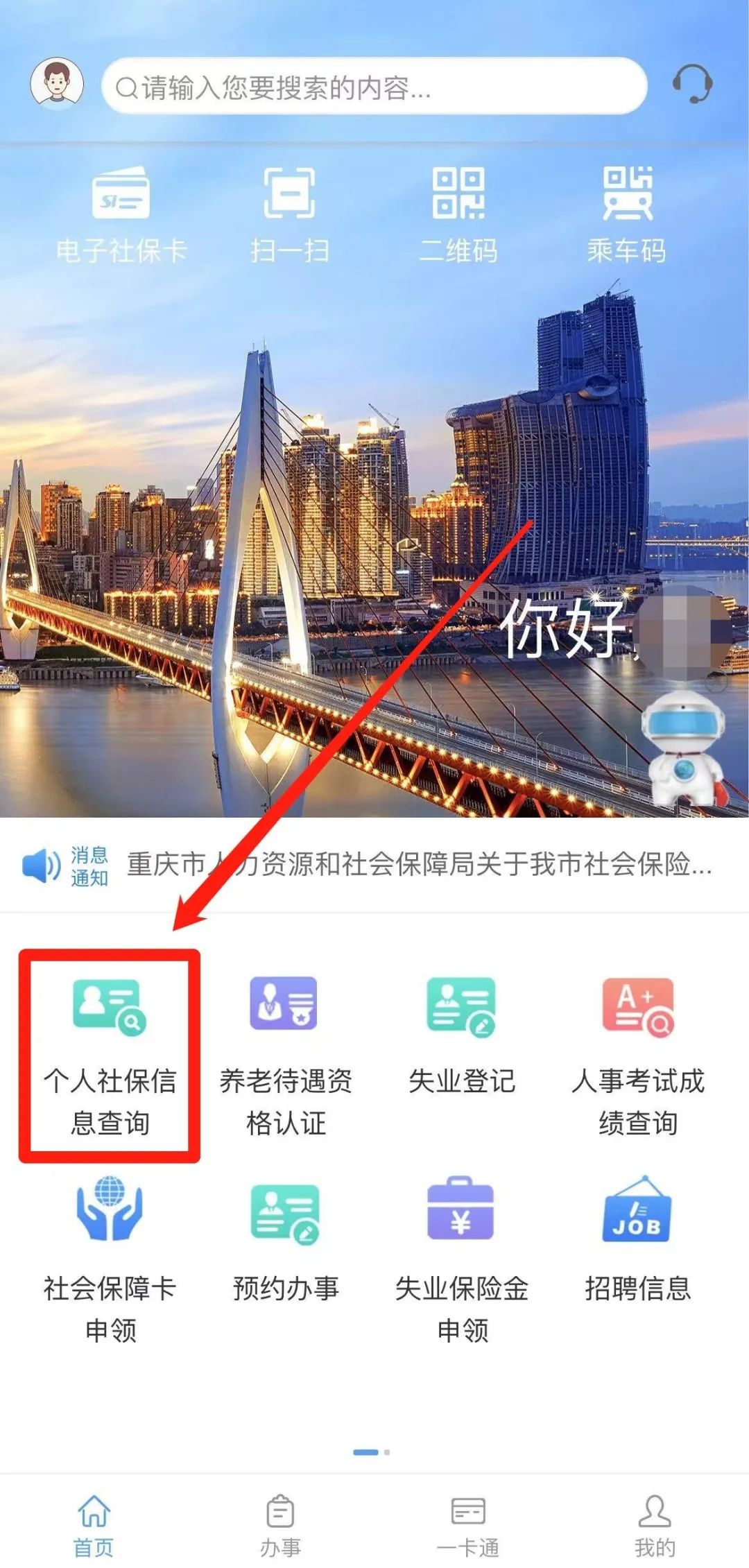The width and height of the screenshot is (749, 1568).
Task: Open 乘车码
Action: [x=627, y=215]
